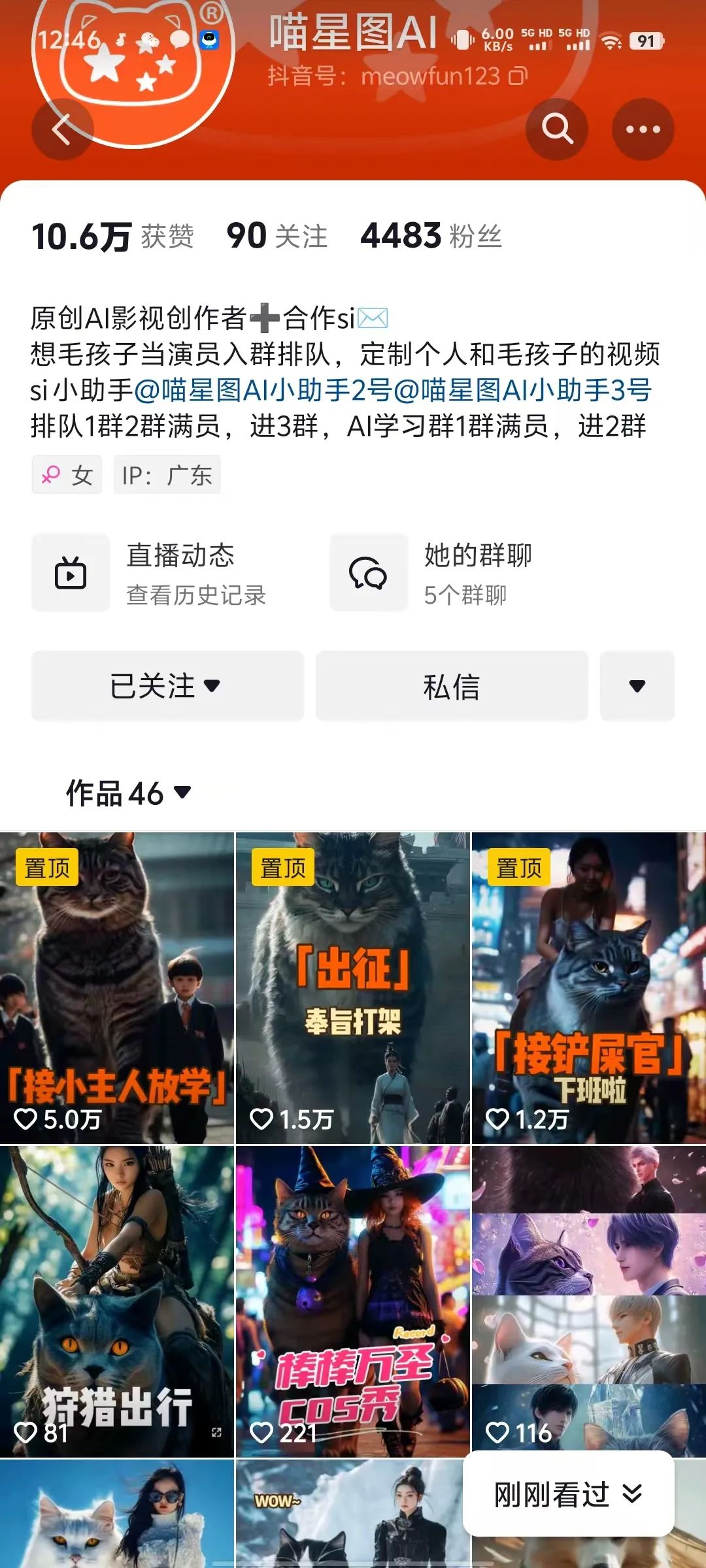
Task: Open mention @喵星图AI小助手2号
Action: pyautogui.click(x=263, y=390)
